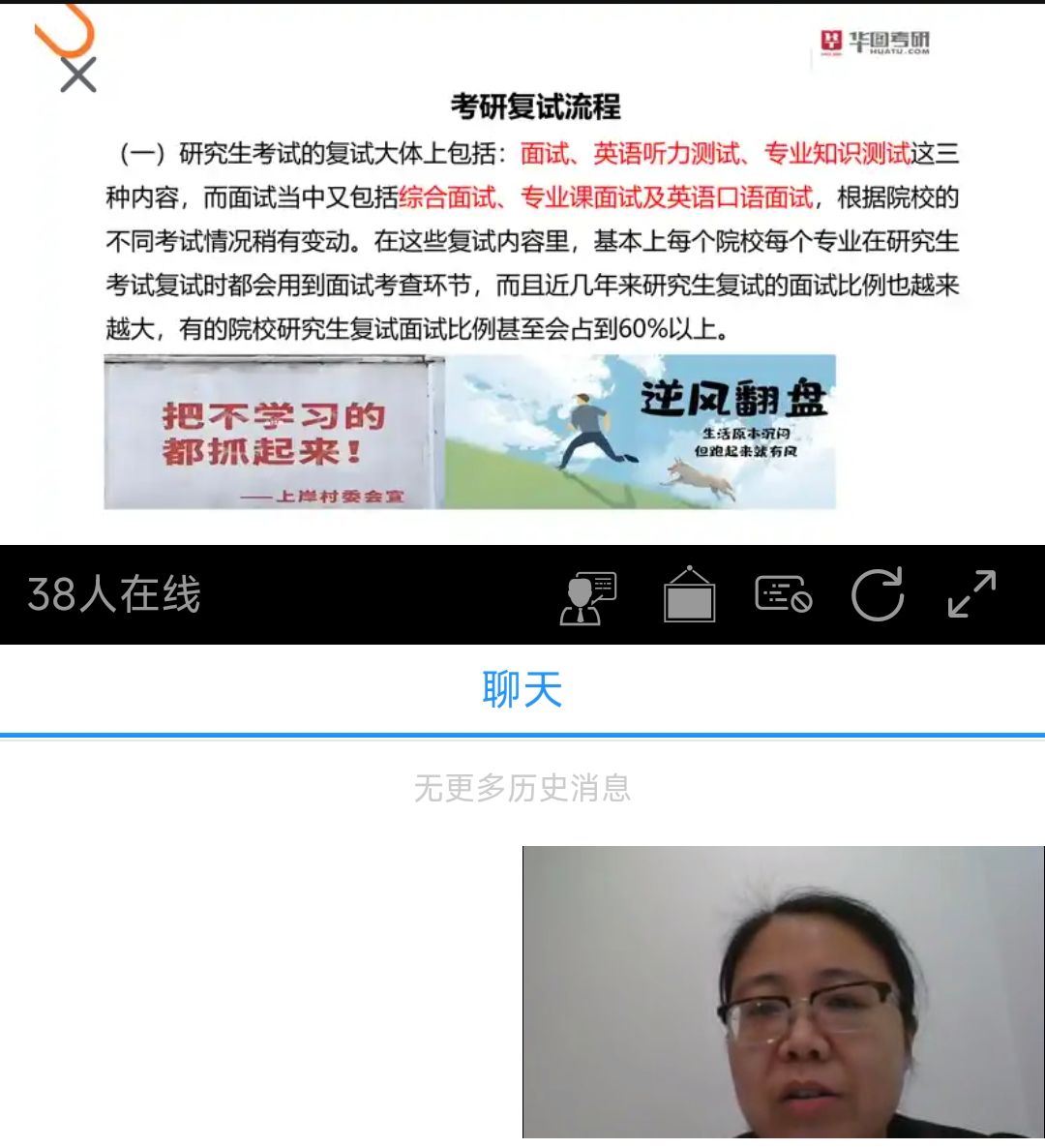Tap the teacher's camera video window
Screen dimensions: 1045x1148
[x=783, y=991]
